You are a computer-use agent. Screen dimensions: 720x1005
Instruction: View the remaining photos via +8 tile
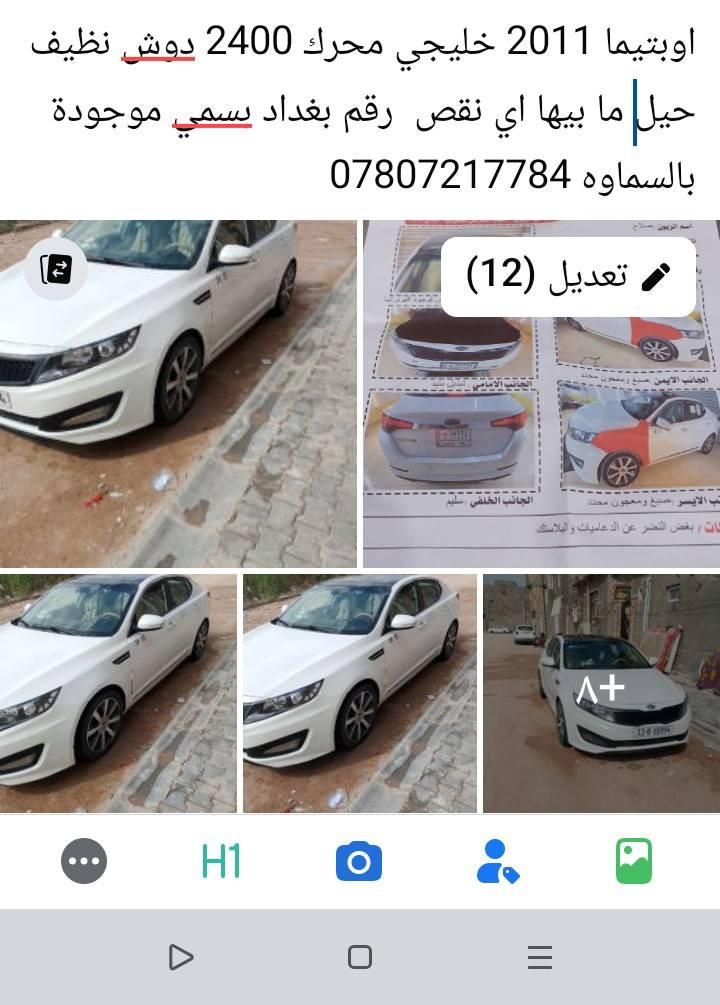[600, 692]
